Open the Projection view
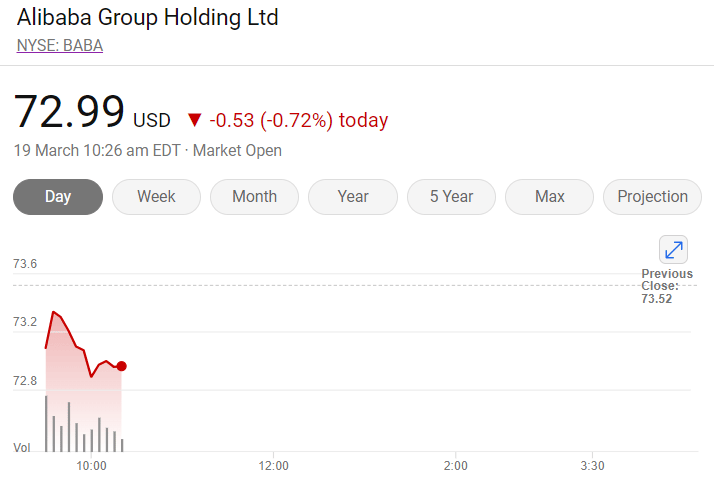This screenshot has width=714, height=479. (652, 197)
